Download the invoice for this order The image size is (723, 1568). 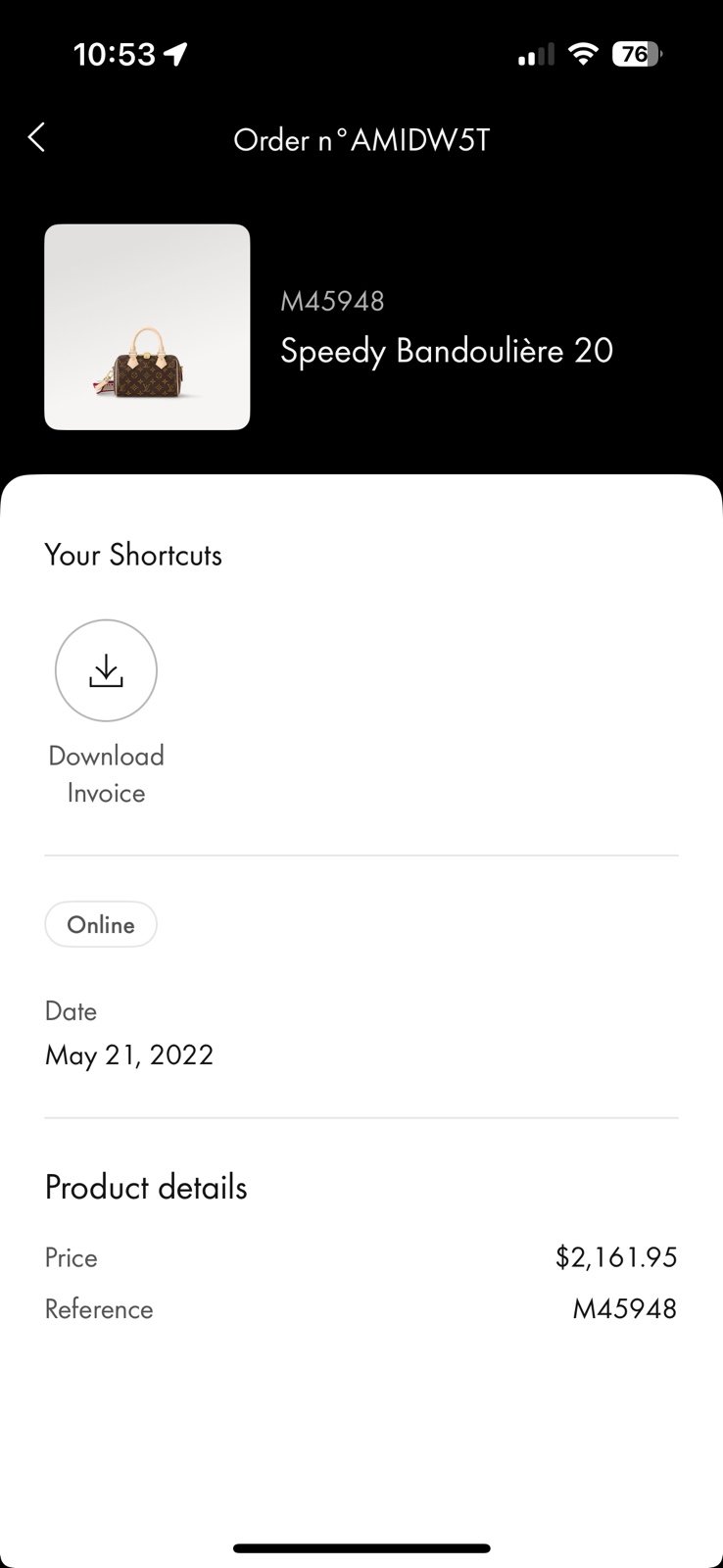(x=106, y=671)
